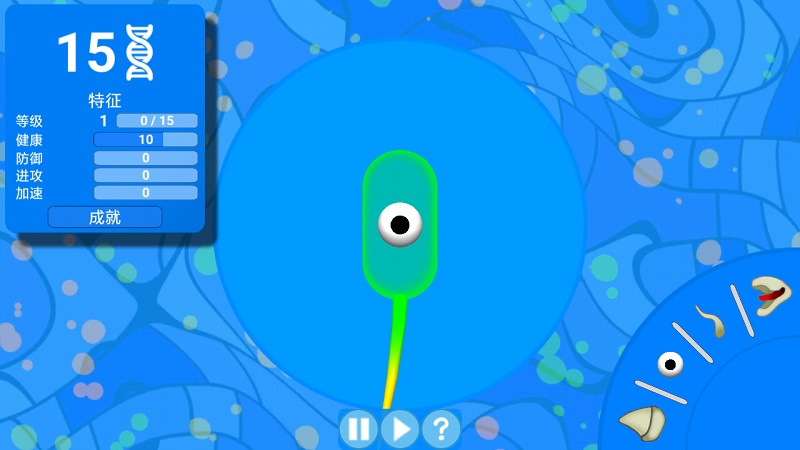The width and height of the screenshot is (800, 450).
Task: Pause the game
Action: coord(358,430)
